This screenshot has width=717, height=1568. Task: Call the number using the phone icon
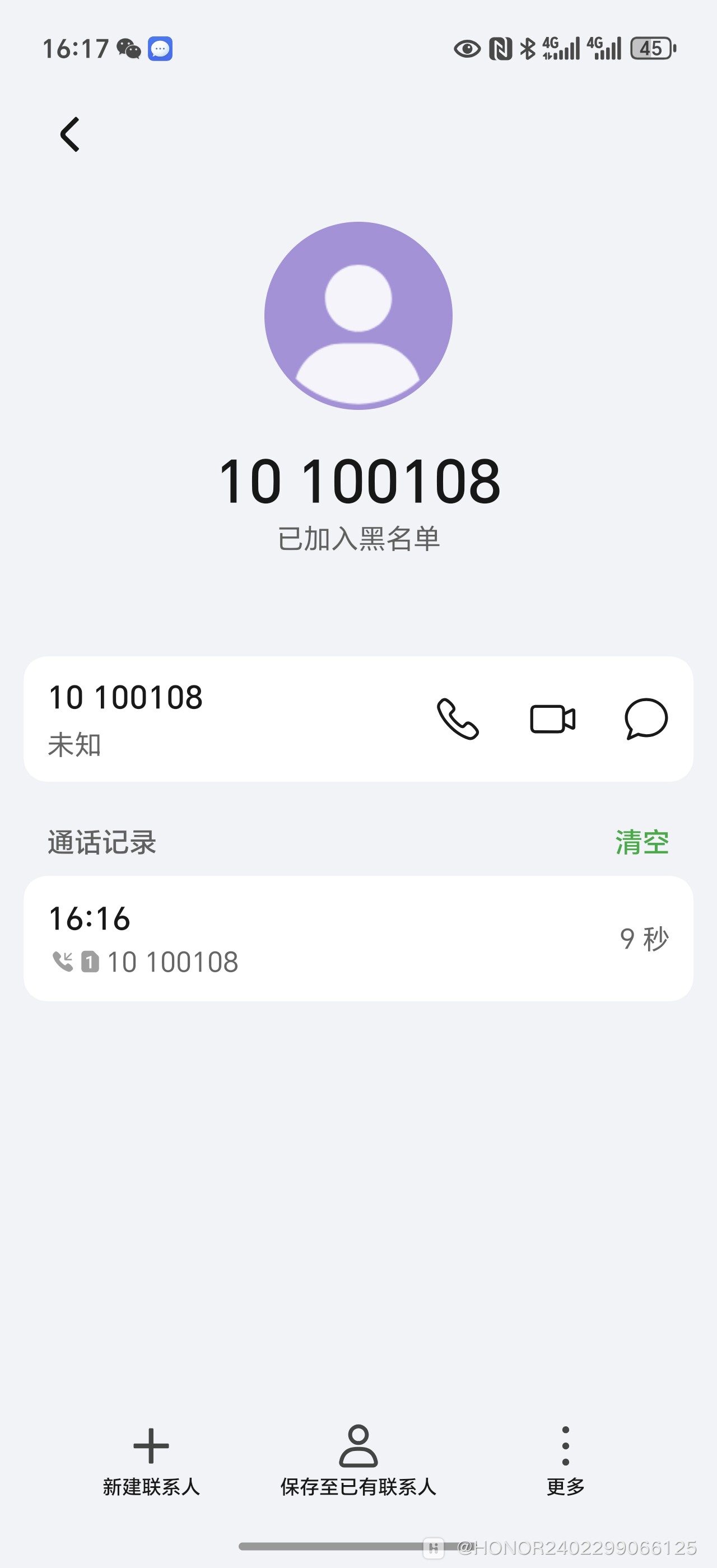[457, 720]
